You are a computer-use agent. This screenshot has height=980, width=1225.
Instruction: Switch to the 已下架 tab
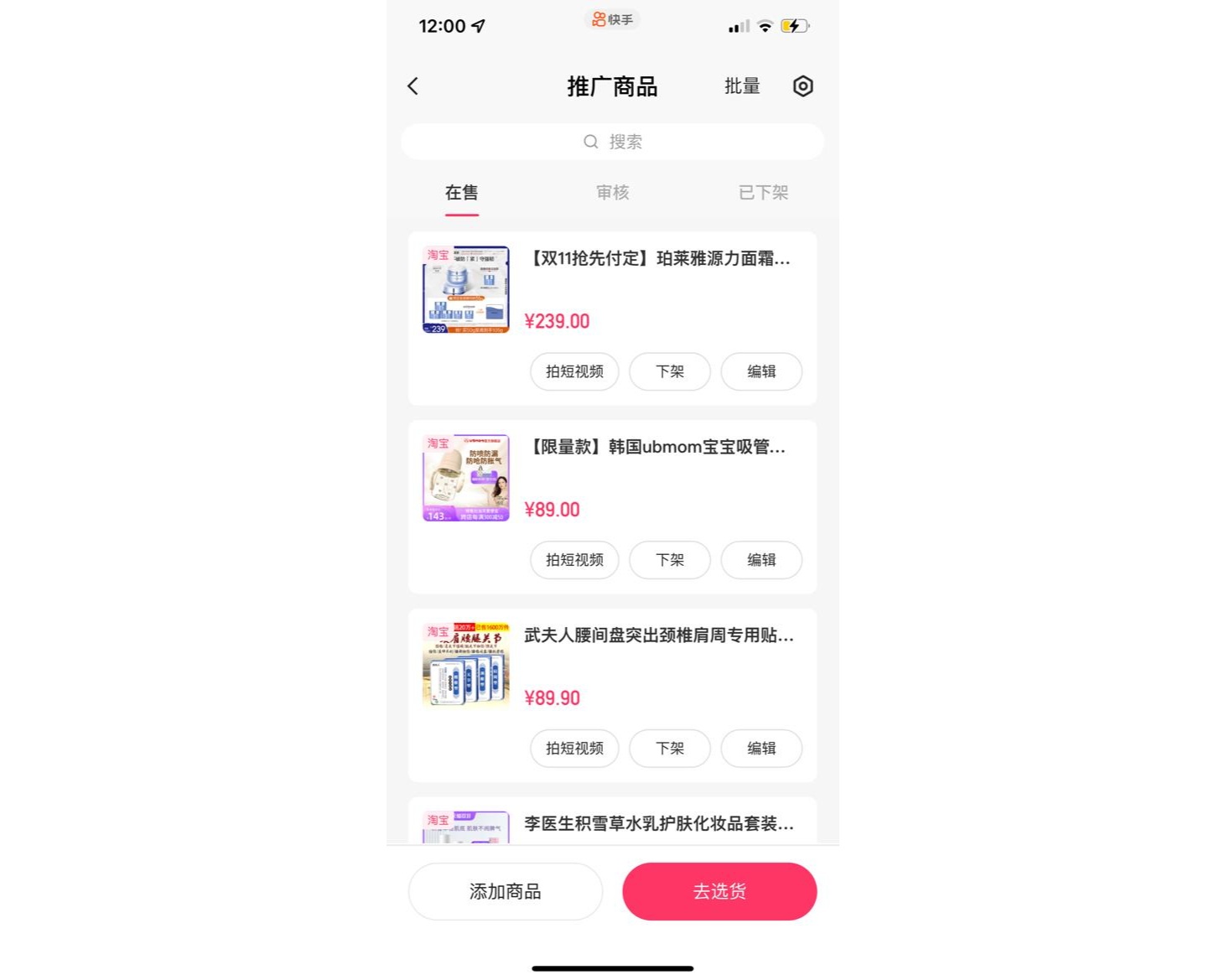763,193
